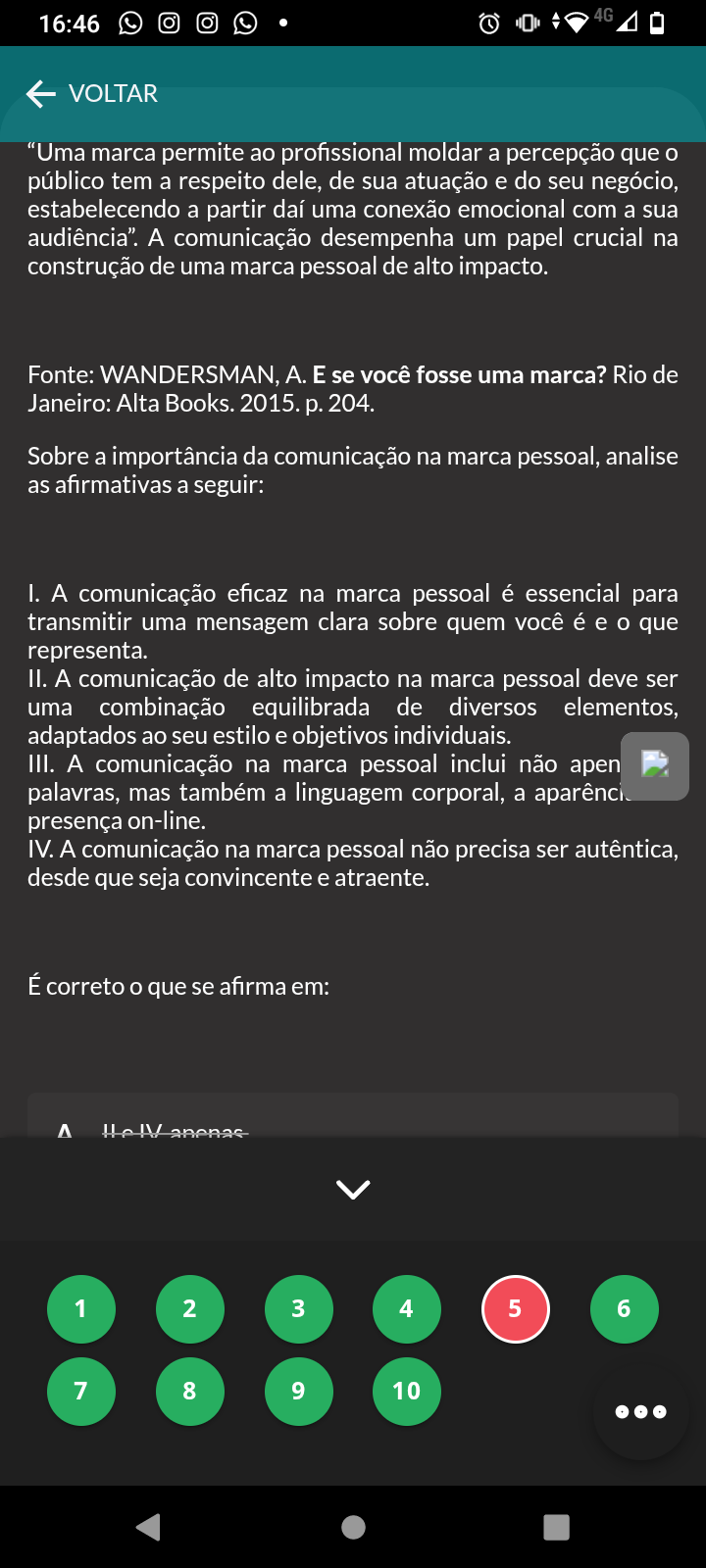This screenshot has height=1568, width=706.
Task: Jump to question 2
Action: (x=190, y=1308)
